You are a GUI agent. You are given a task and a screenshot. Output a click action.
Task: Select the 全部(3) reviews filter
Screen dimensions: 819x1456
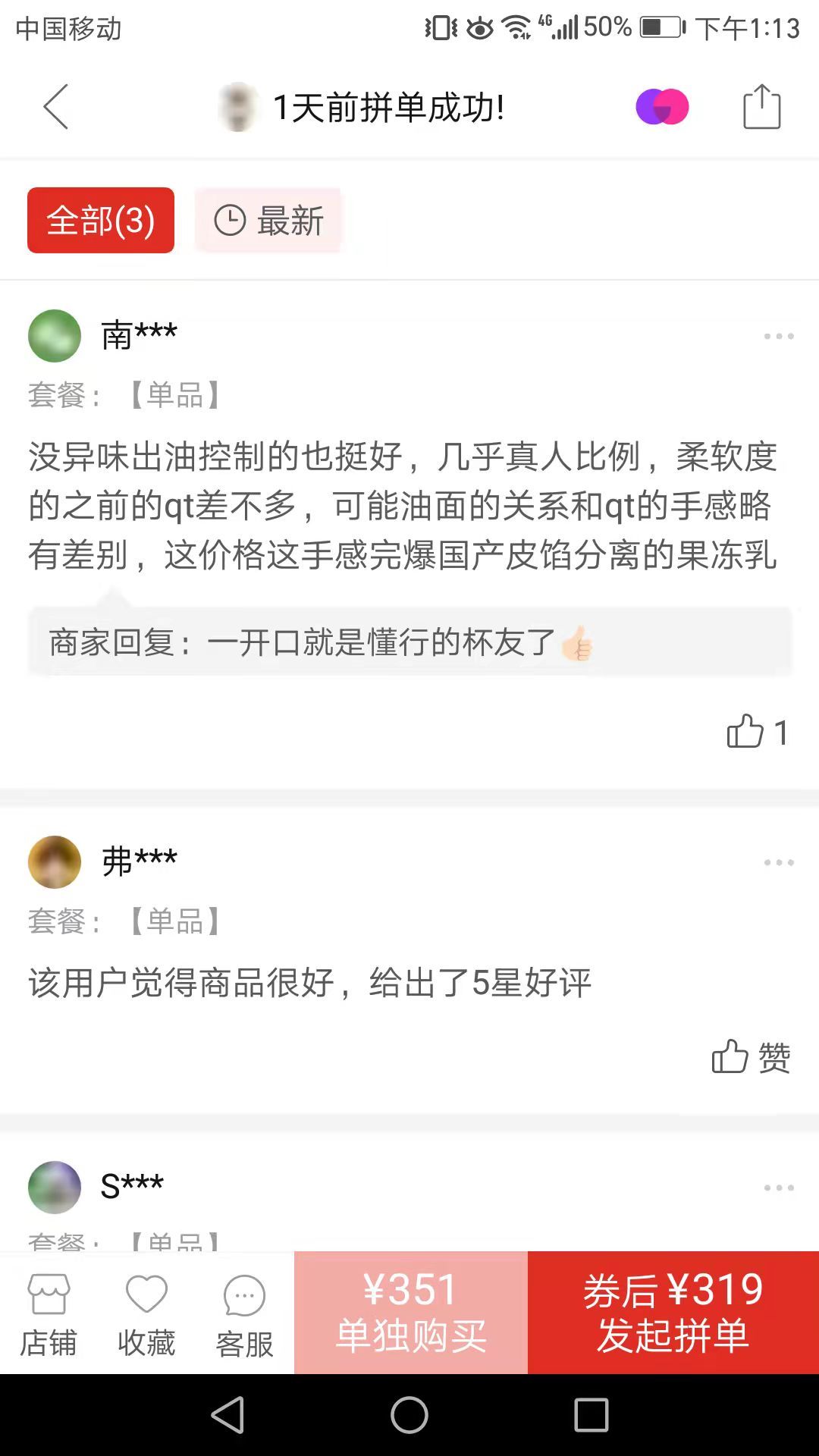(101, 221)
